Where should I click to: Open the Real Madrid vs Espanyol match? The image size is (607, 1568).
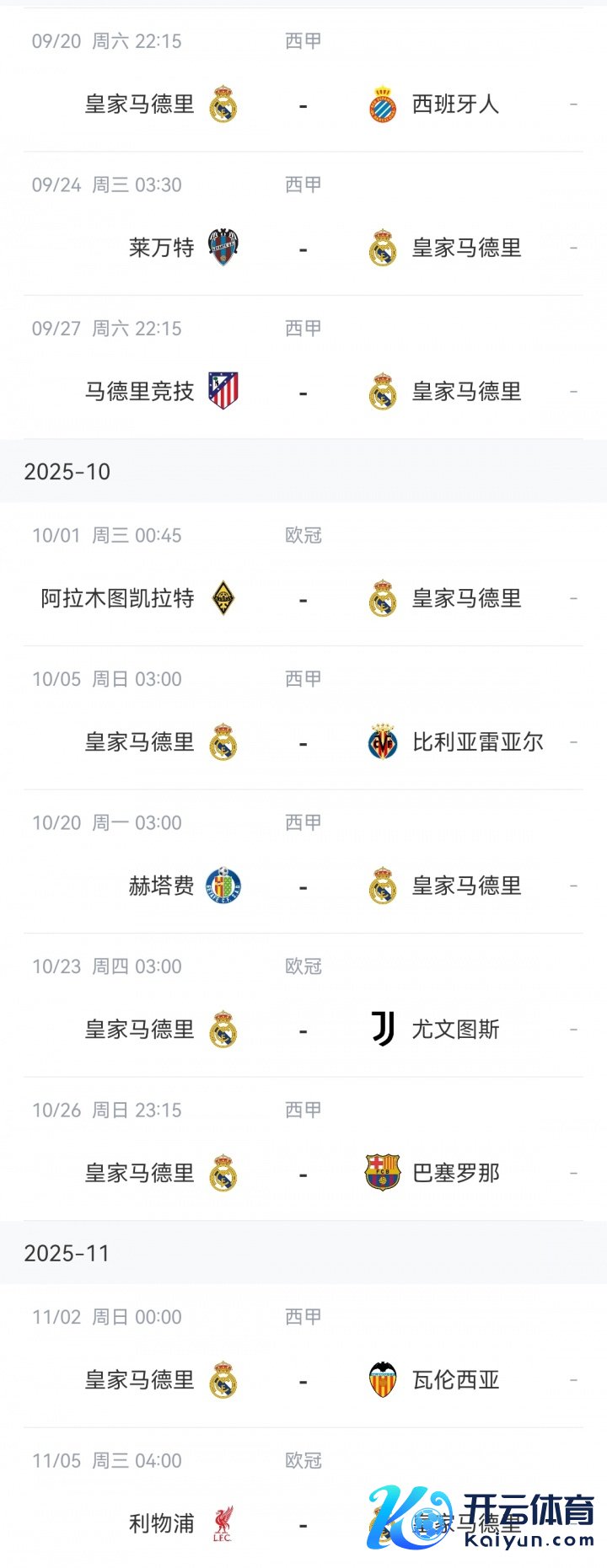click(303, 105)
